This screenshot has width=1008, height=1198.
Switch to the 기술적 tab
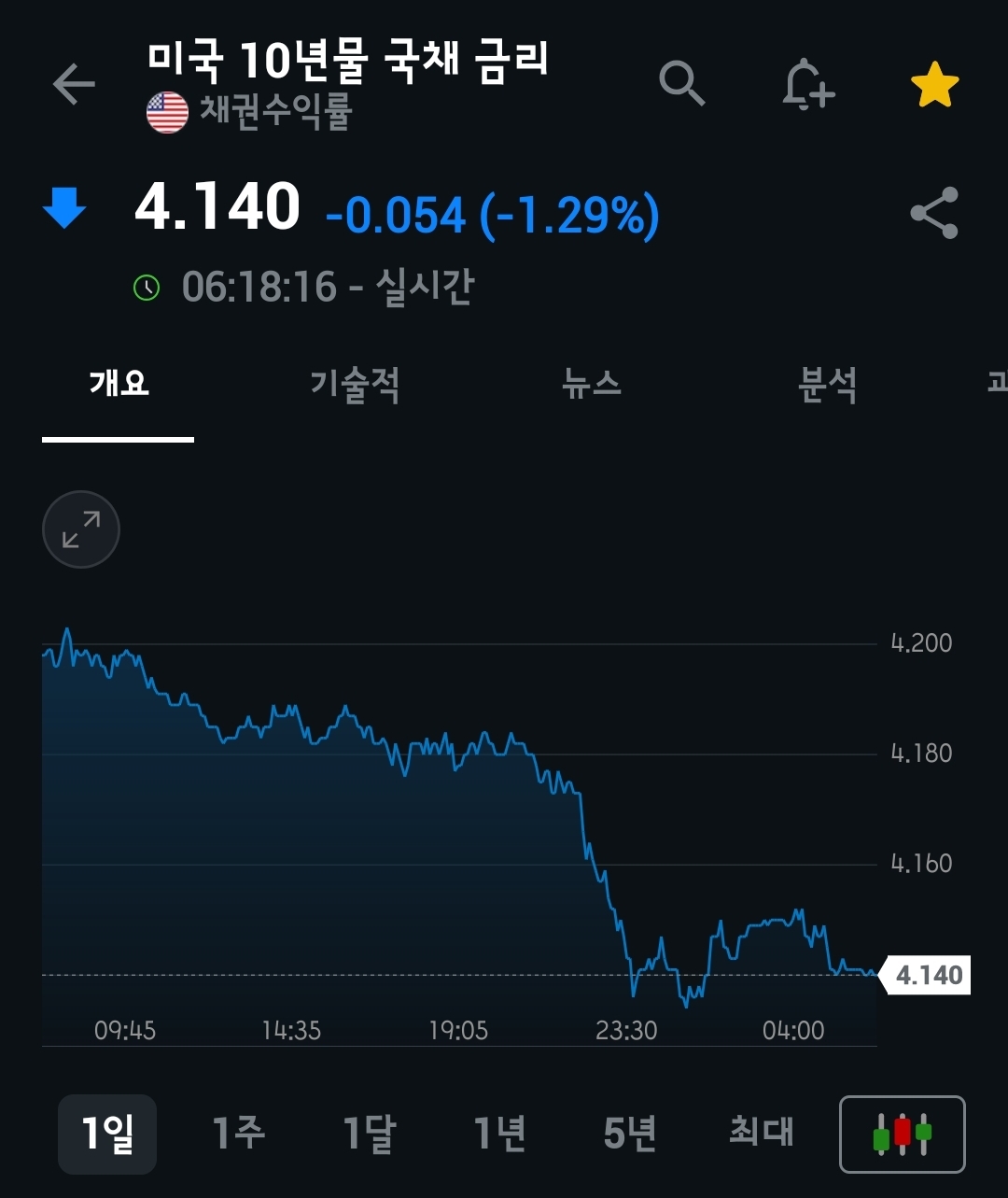[x=355, y=384]
